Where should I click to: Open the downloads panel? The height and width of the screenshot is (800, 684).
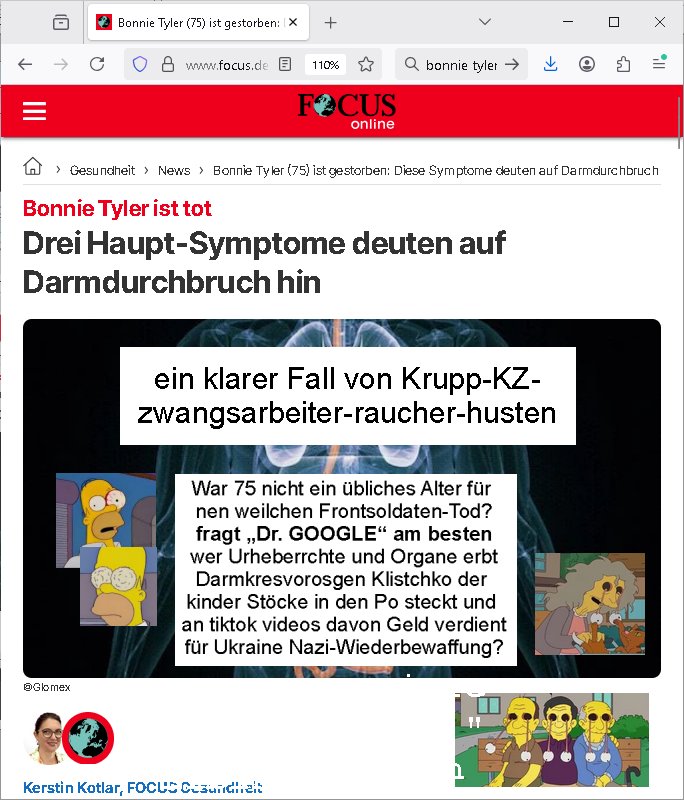[550, 64]
